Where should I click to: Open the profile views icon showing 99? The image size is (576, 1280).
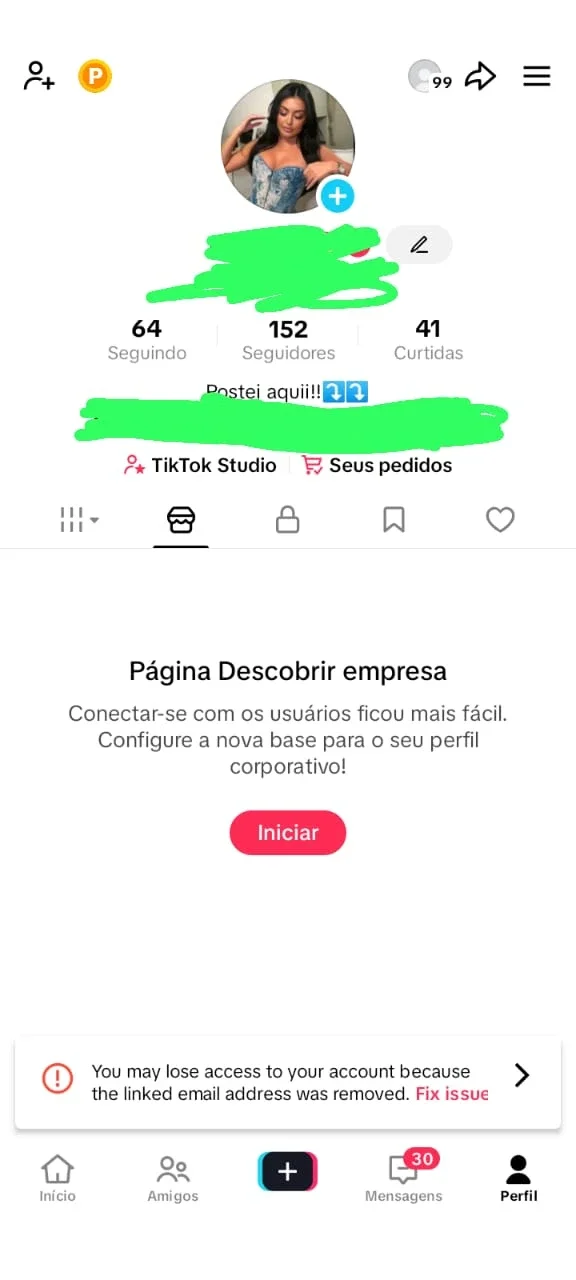coord(430,77)
